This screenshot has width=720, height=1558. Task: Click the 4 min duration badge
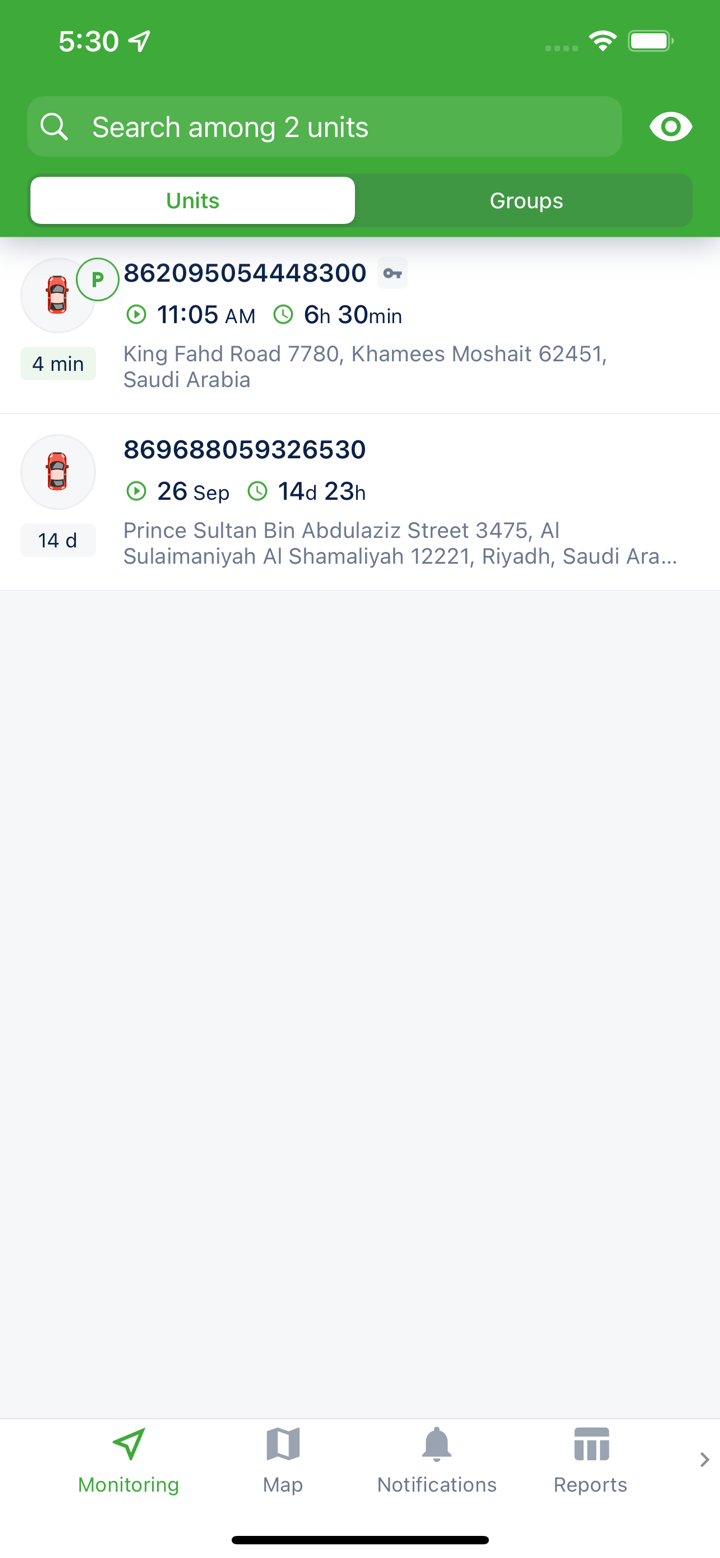[57, 364]
